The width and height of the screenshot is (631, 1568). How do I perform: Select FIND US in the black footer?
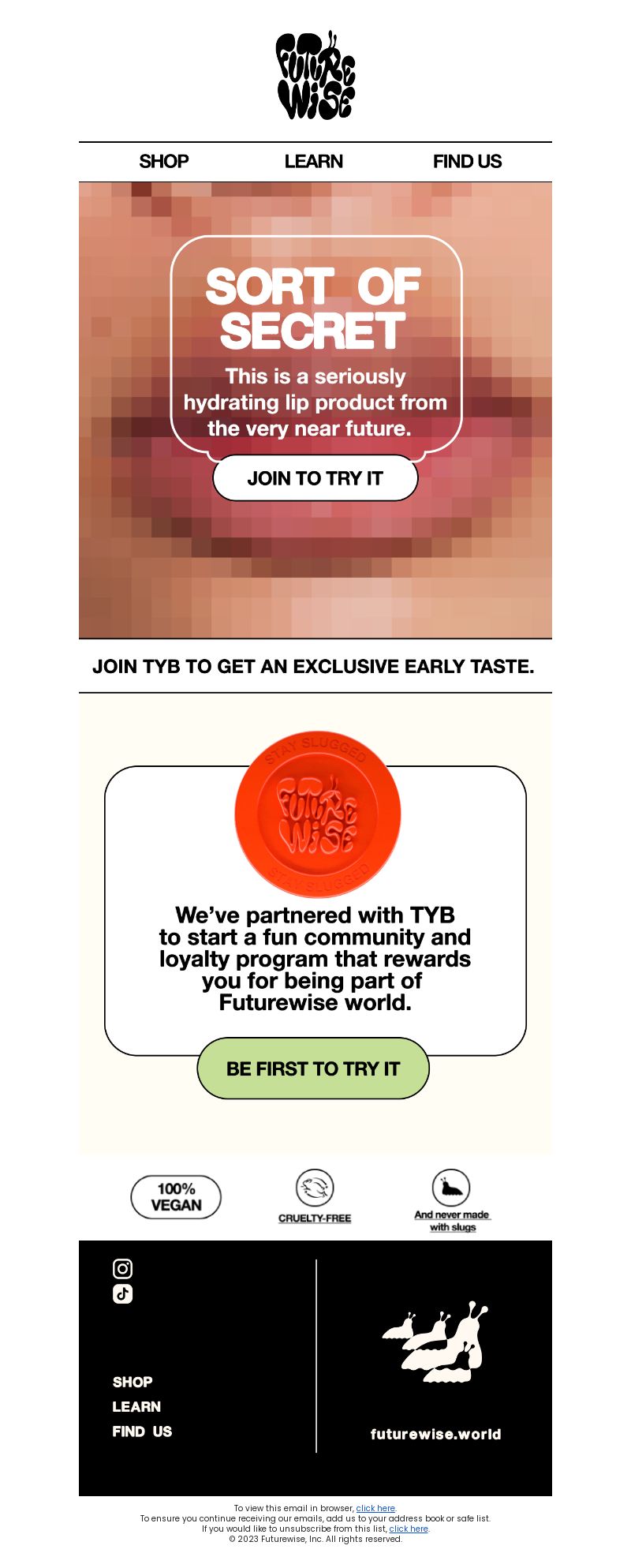click(x=142, y=1431)
